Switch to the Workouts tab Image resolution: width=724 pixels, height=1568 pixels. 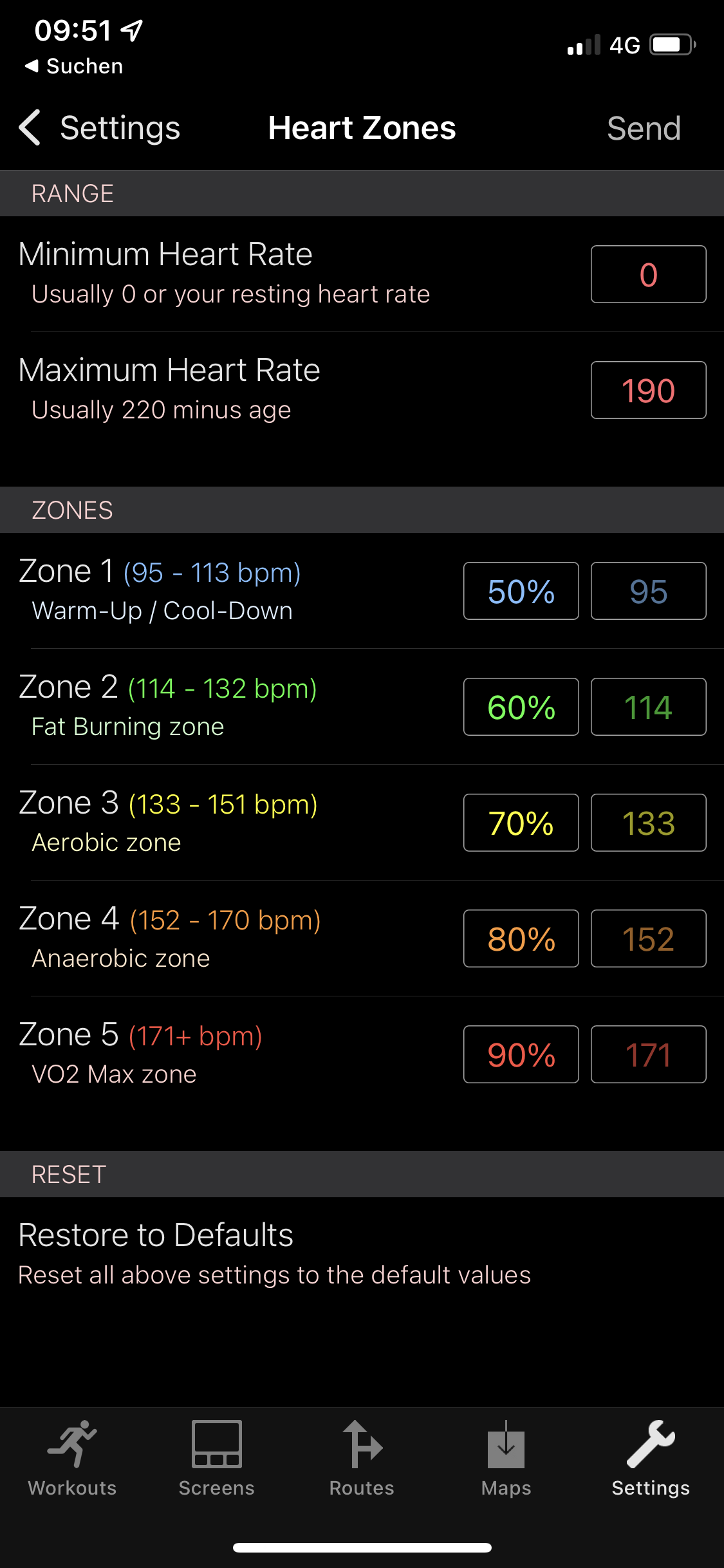pyautogui.click(x=72, y=1459)
